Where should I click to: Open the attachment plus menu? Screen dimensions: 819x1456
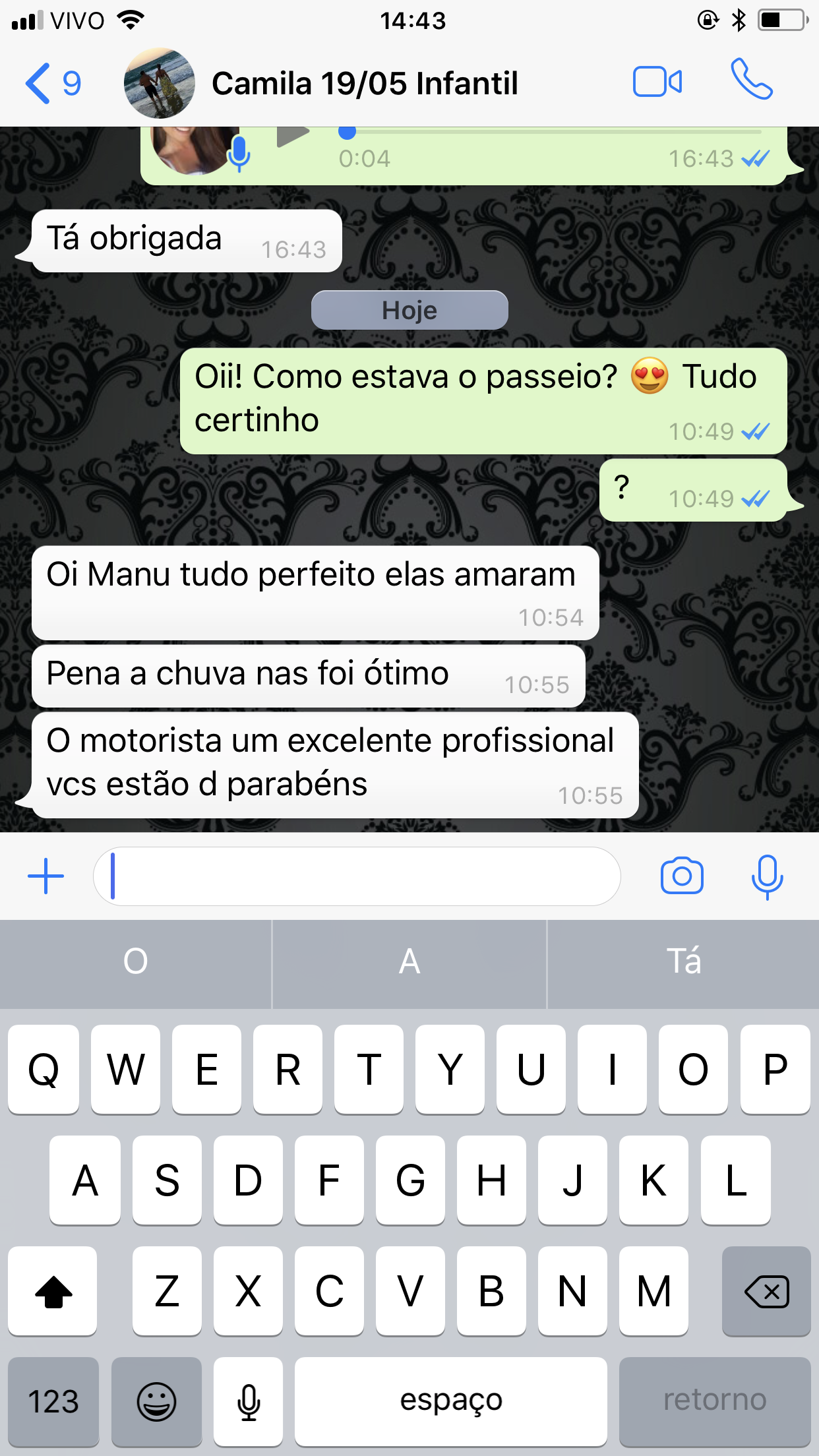pos(45,876)
